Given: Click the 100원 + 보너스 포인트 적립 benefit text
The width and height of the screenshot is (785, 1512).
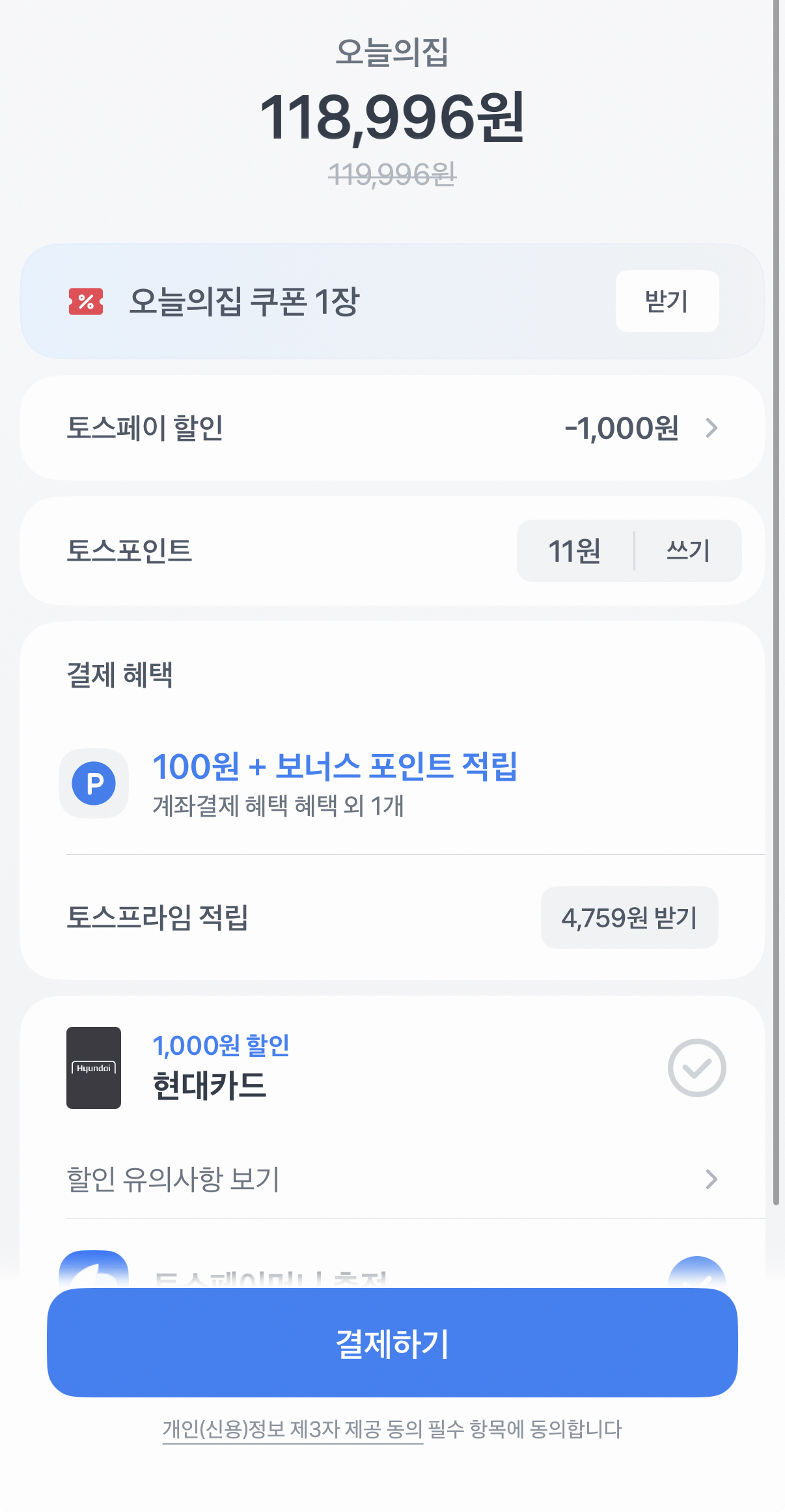Looking at the screenshot, I should (x=336, y=767).
